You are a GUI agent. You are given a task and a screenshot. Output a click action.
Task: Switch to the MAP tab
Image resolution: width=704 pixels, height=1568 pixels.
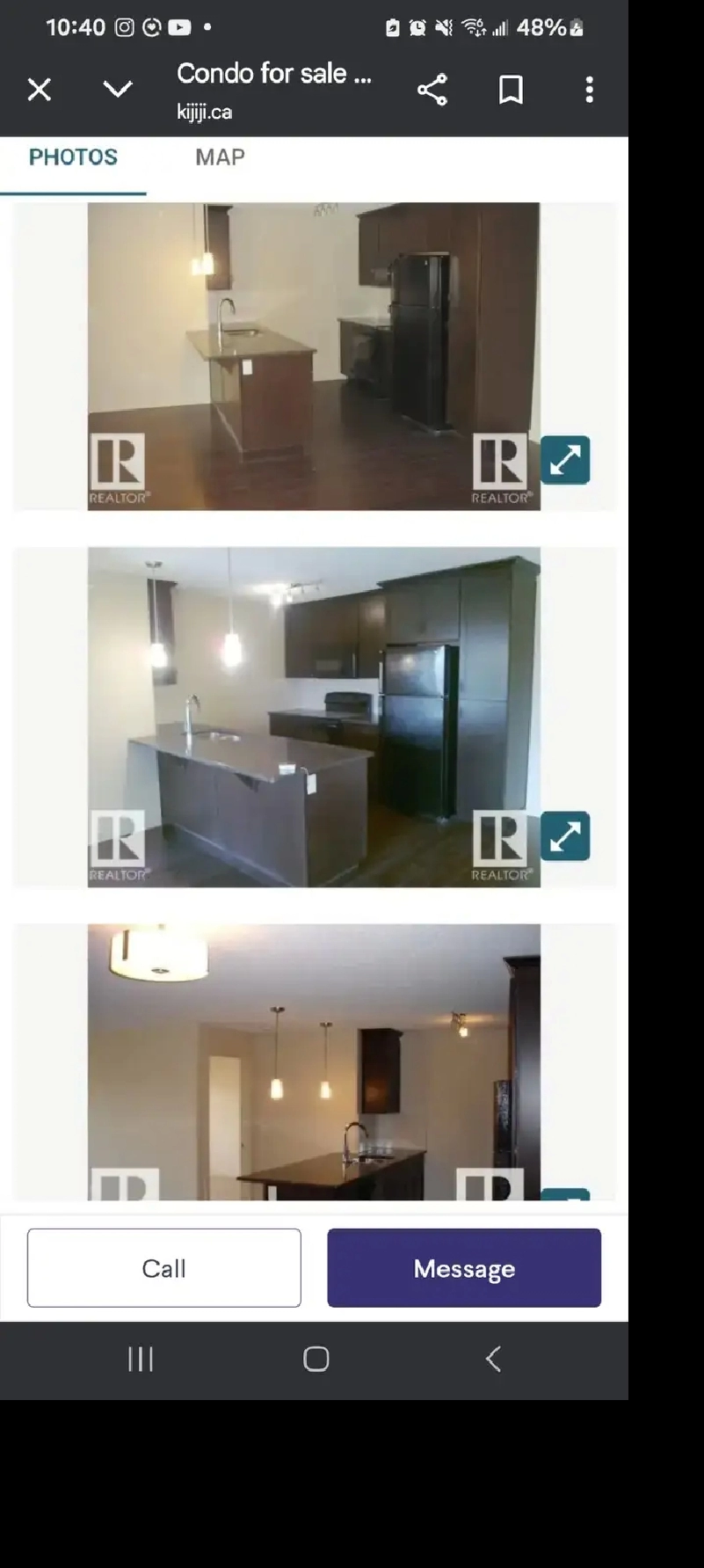[x=220, y=157]
